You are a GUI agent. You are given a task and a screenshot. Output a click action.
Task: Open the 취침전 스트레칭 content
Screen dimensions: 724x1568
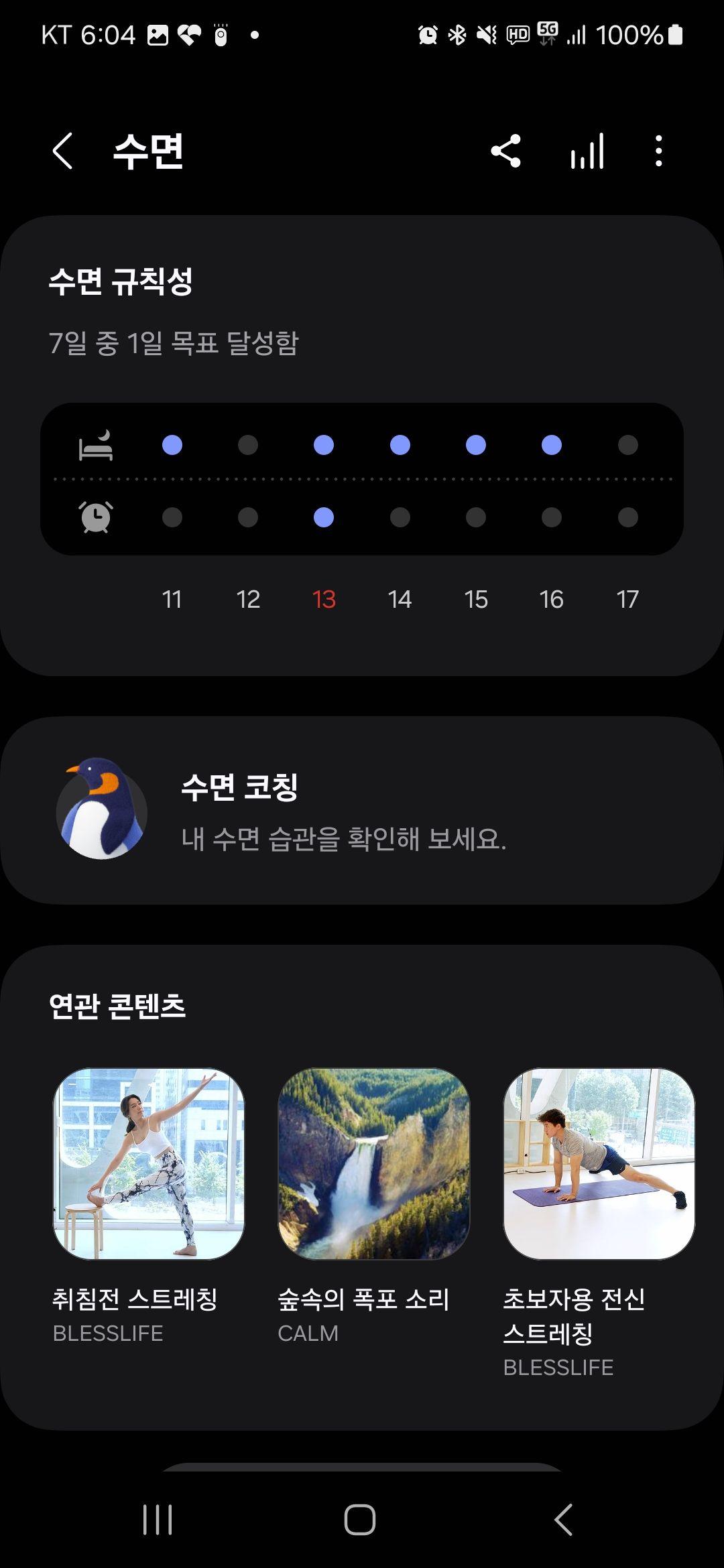[x=149, y=1164]
